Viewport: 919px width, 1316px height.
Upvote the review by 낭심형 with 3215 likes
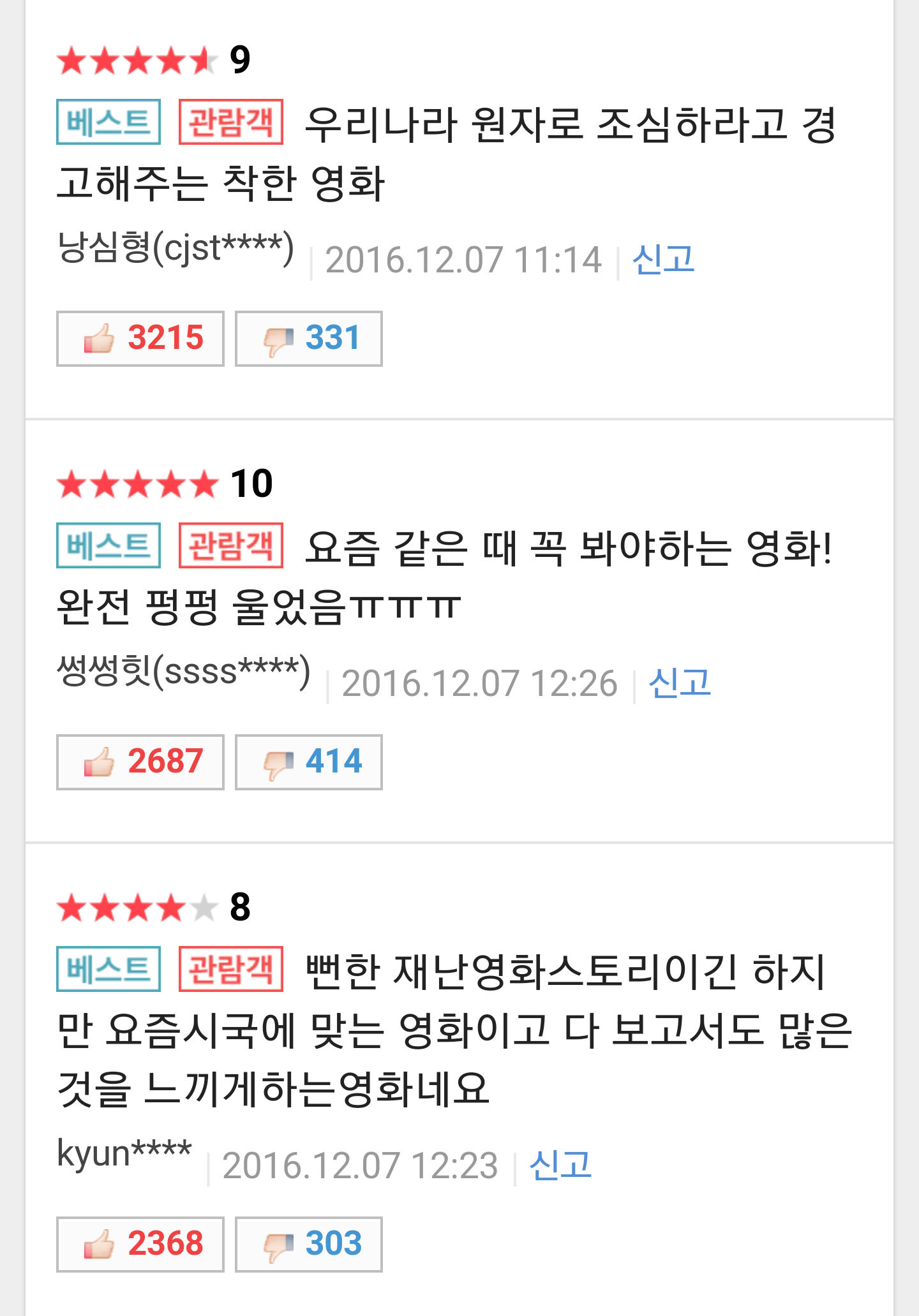coord(140,339)
